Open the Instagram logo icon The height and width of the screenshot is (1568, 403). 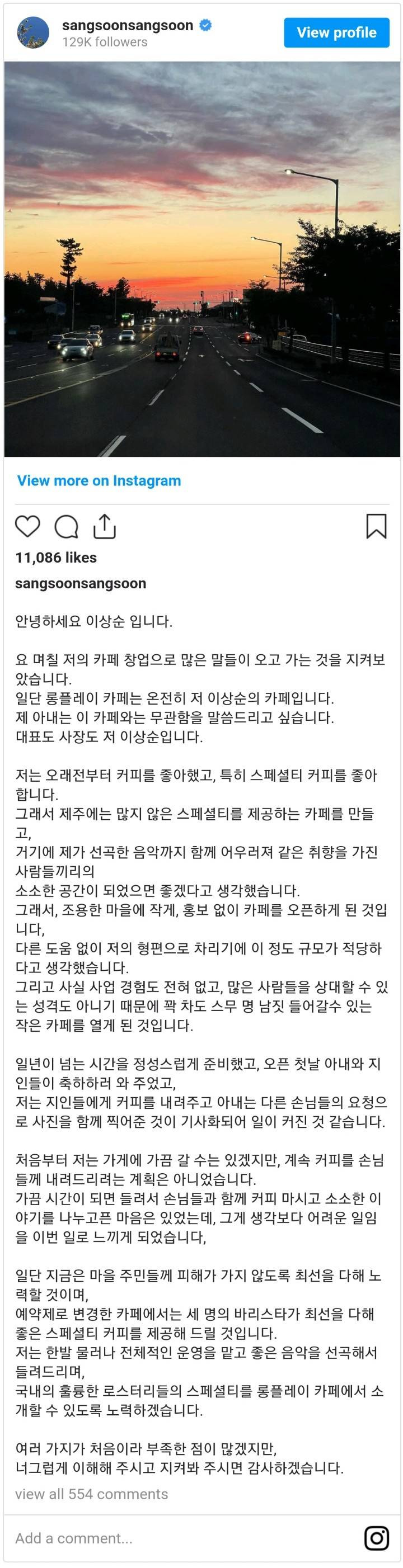pos(376,1538)
